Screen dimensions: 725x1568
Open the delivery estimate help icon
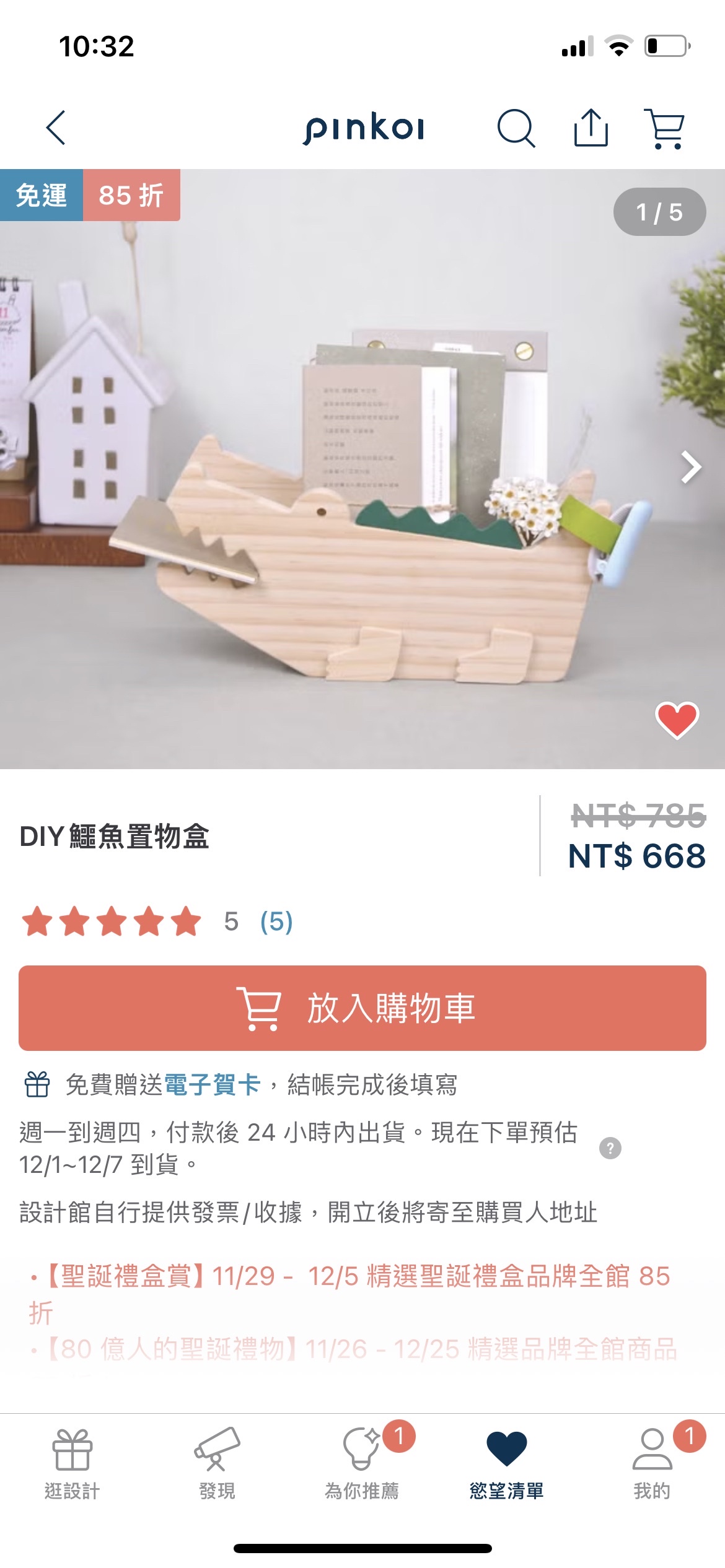pyautogui.click(x=610, y=1149)
